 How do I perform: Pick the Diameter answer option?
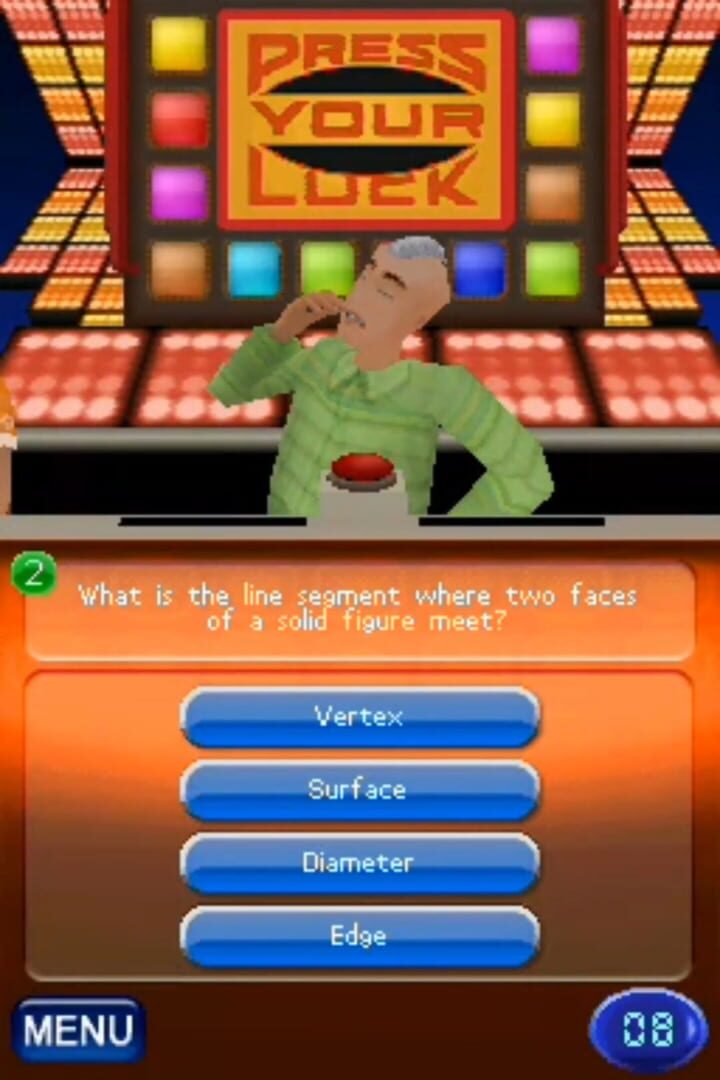tap(360, 863)
